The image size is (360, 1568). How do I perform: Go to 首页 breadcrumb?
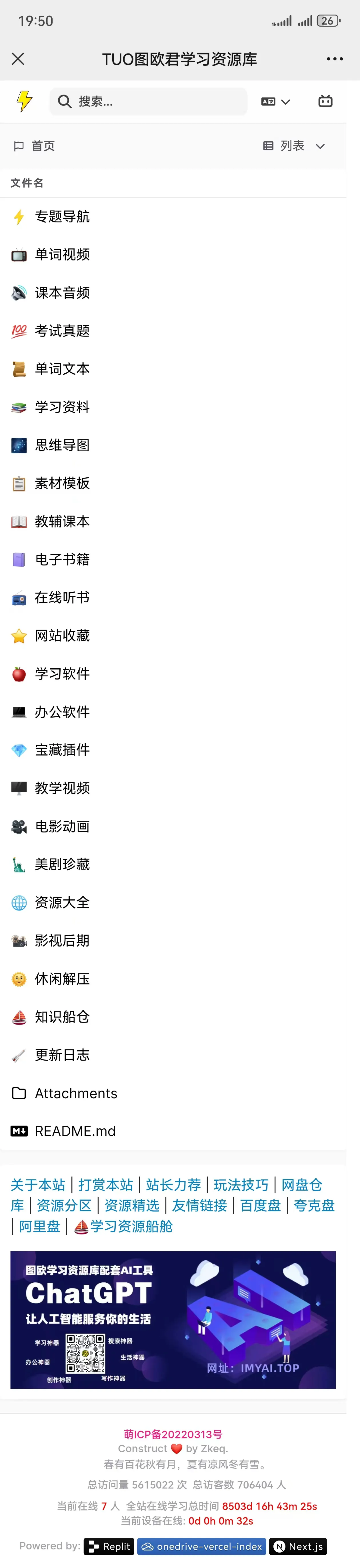35,146
